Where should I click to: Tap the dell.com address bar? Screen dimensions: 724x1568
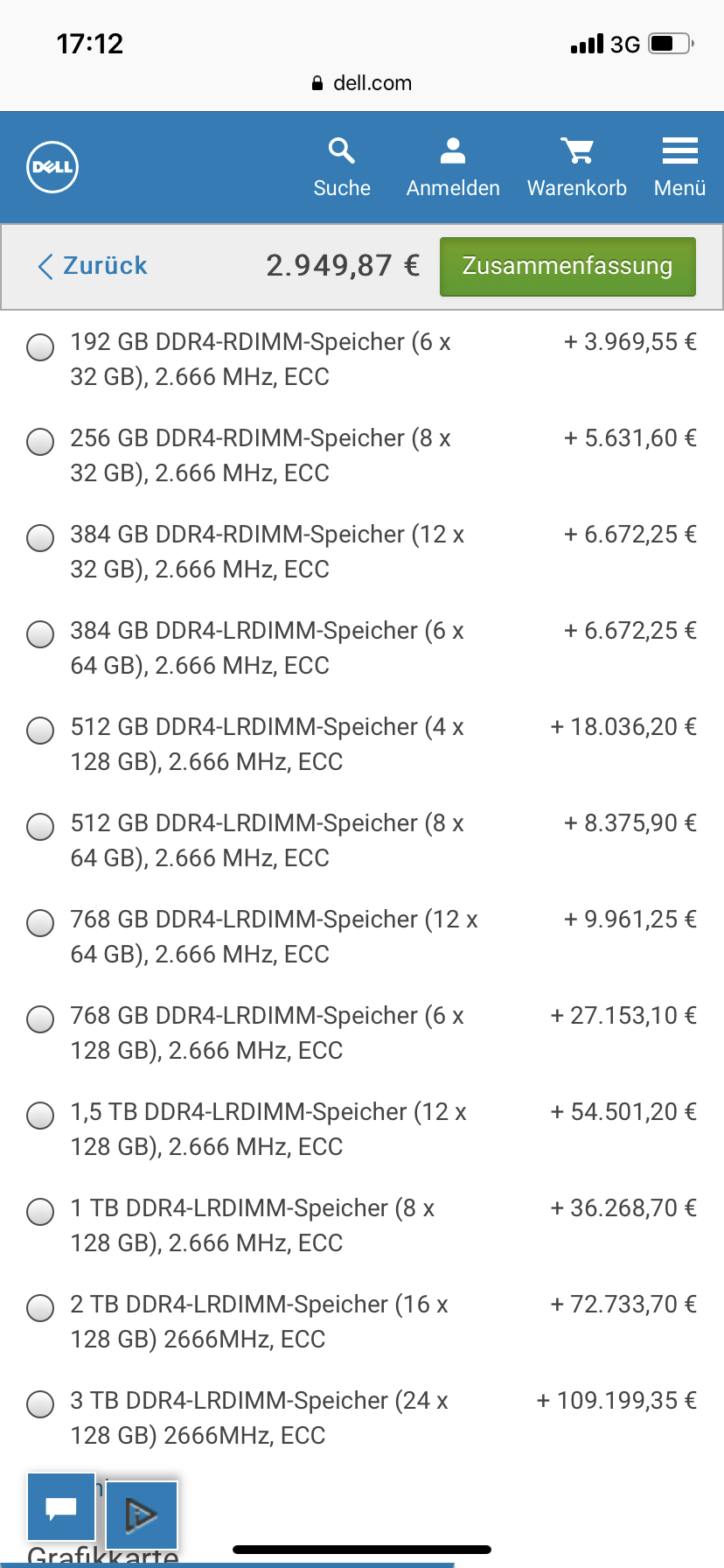click(362, 82)
